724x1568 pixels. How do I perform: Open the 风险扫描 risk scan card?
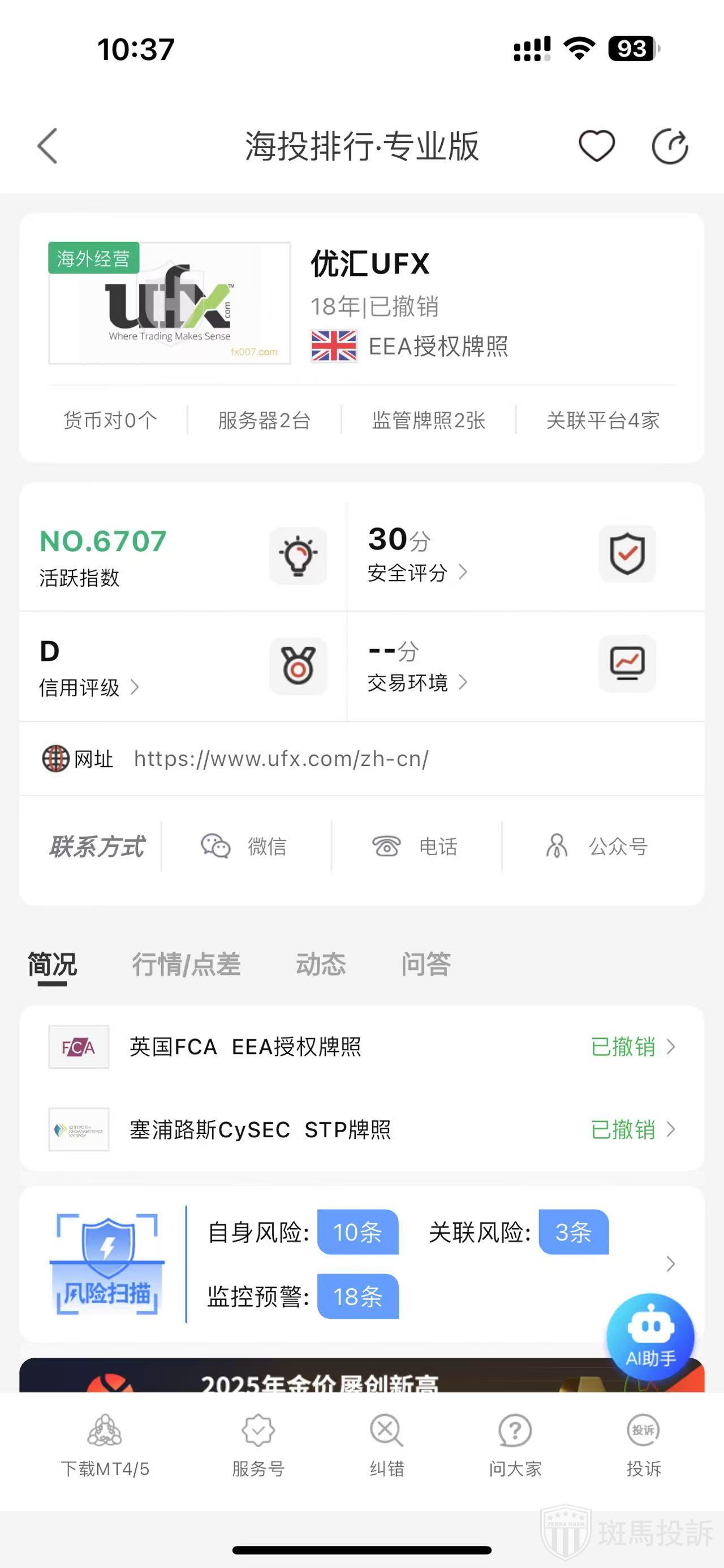pos(361,1264)
